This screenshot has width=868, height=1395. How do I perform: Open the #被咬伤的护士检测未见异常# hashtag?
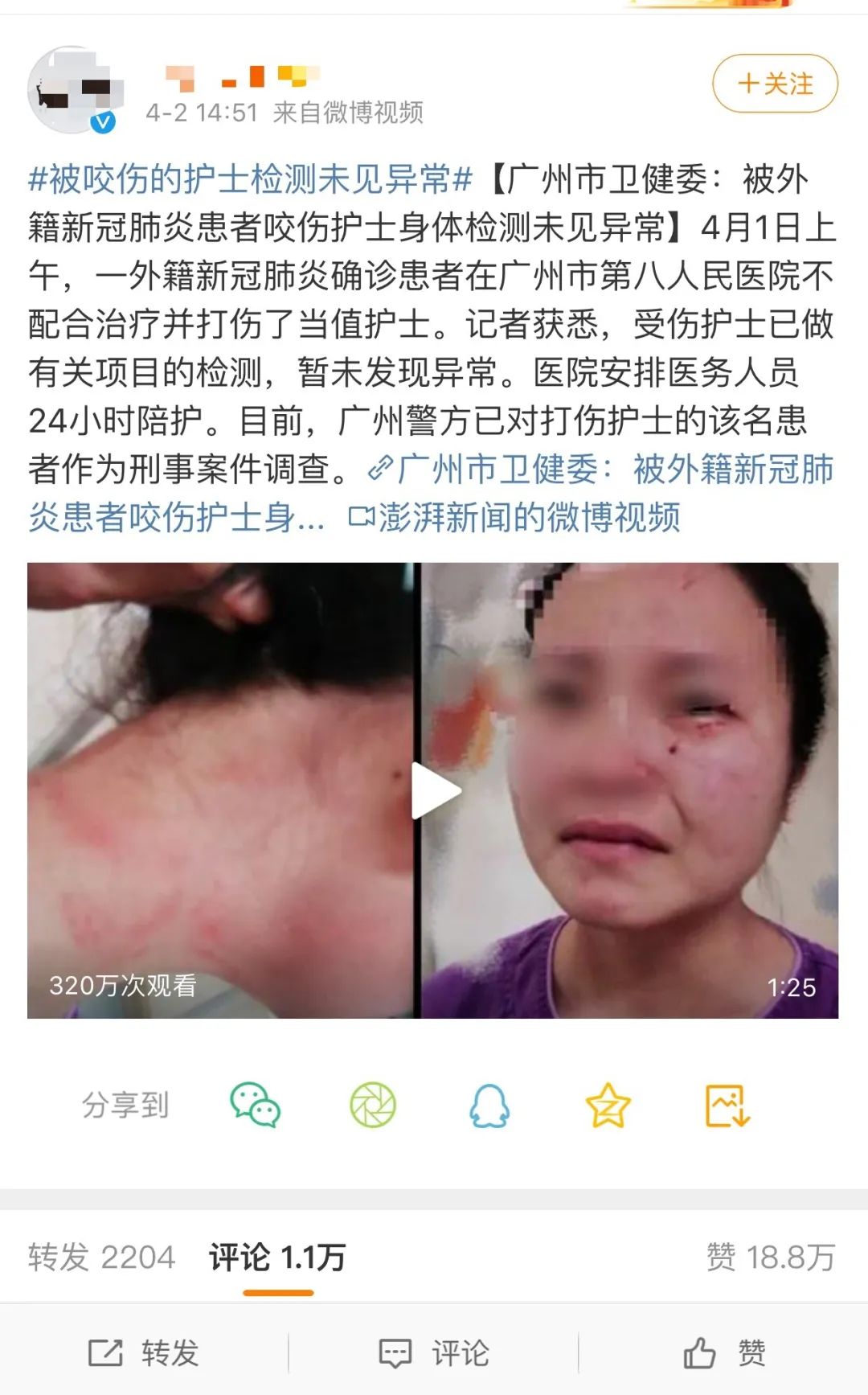click(x=249, y=178)
